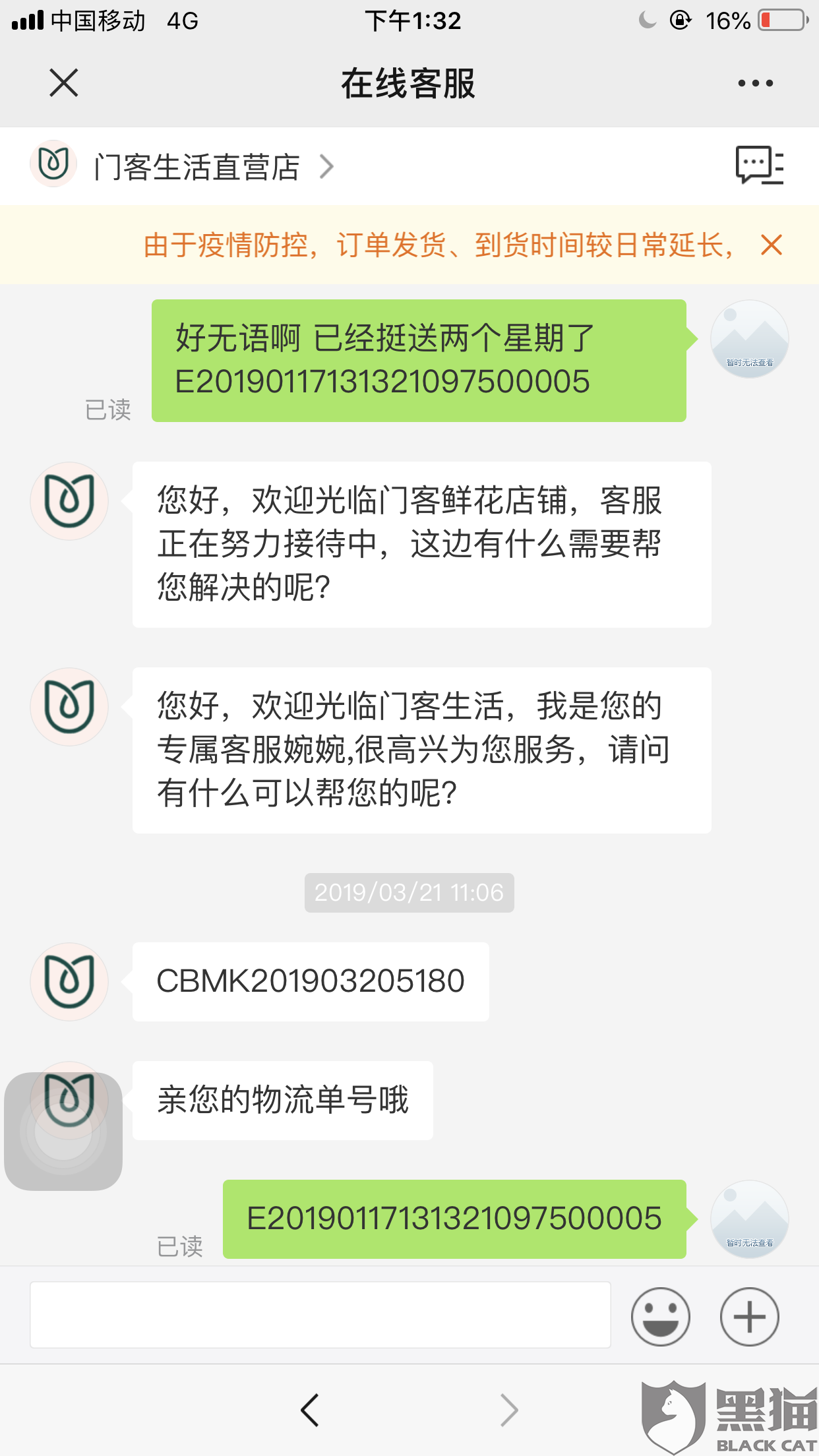Screen dimensions: 819x1456
Task: Select the 2019/03/21 timestamp label
Action: tap(409, 893)
